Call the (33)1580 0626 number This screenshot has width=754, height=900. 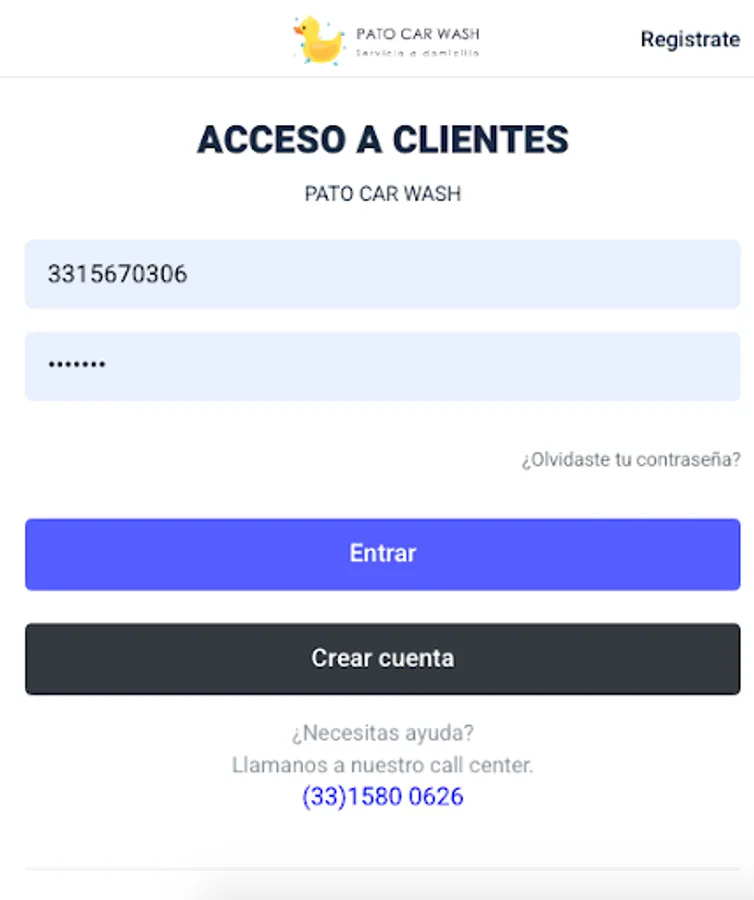(x=382, y=797)
